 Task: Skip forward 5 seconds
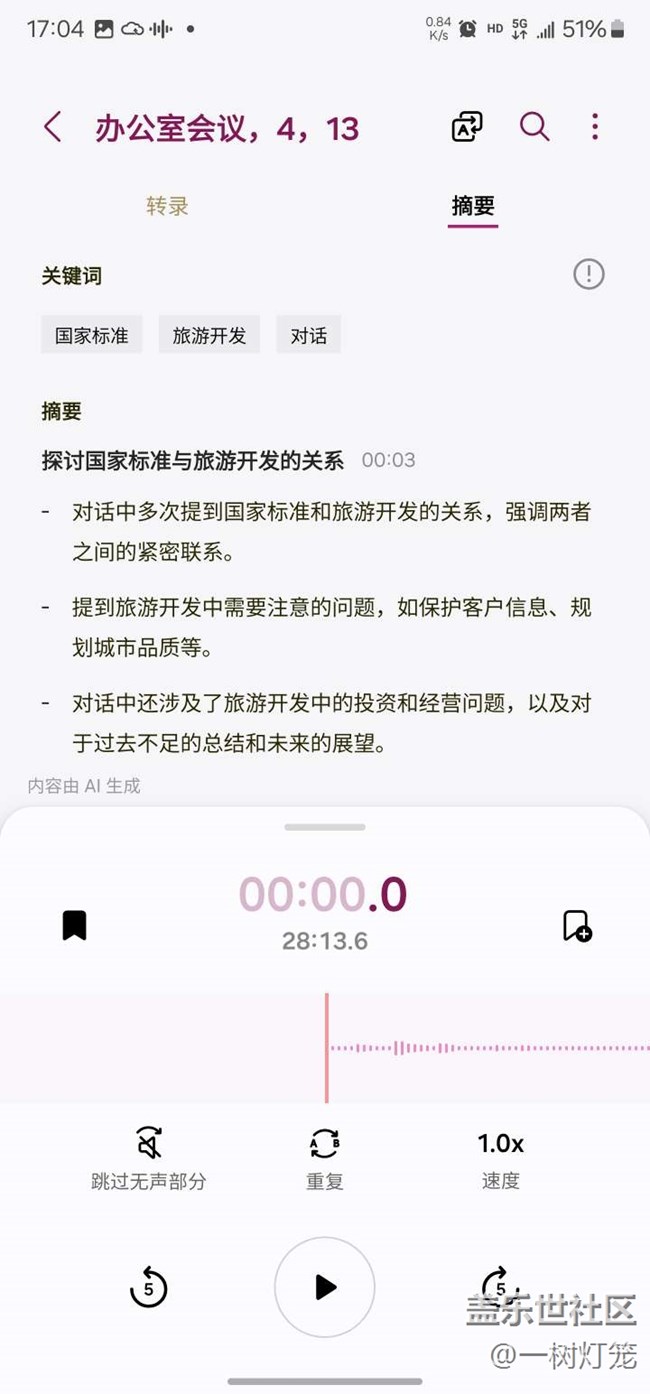point(499,1285)
